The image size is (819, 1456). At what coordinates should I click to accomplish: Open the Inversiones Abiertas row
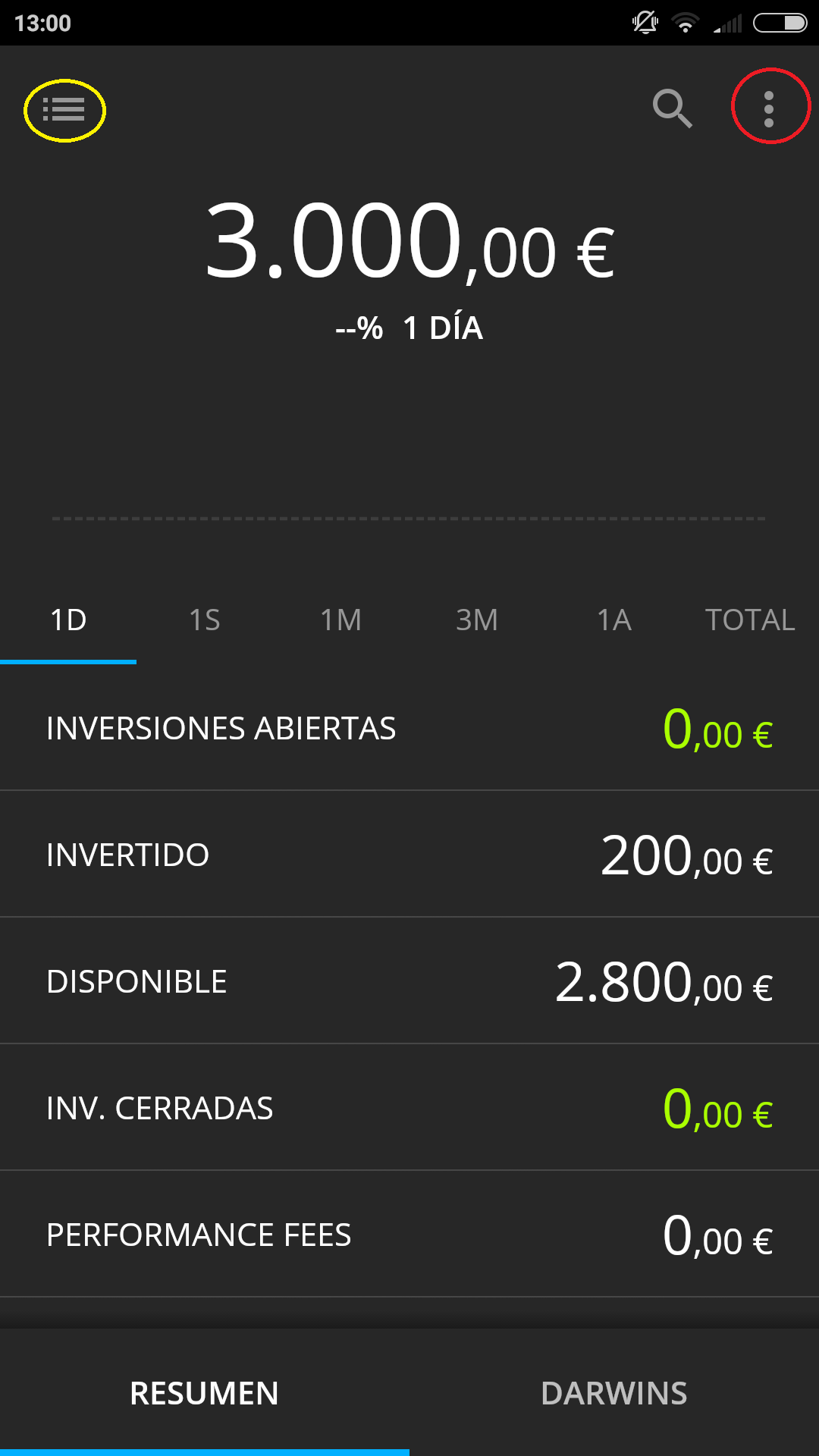click(409, 728)
